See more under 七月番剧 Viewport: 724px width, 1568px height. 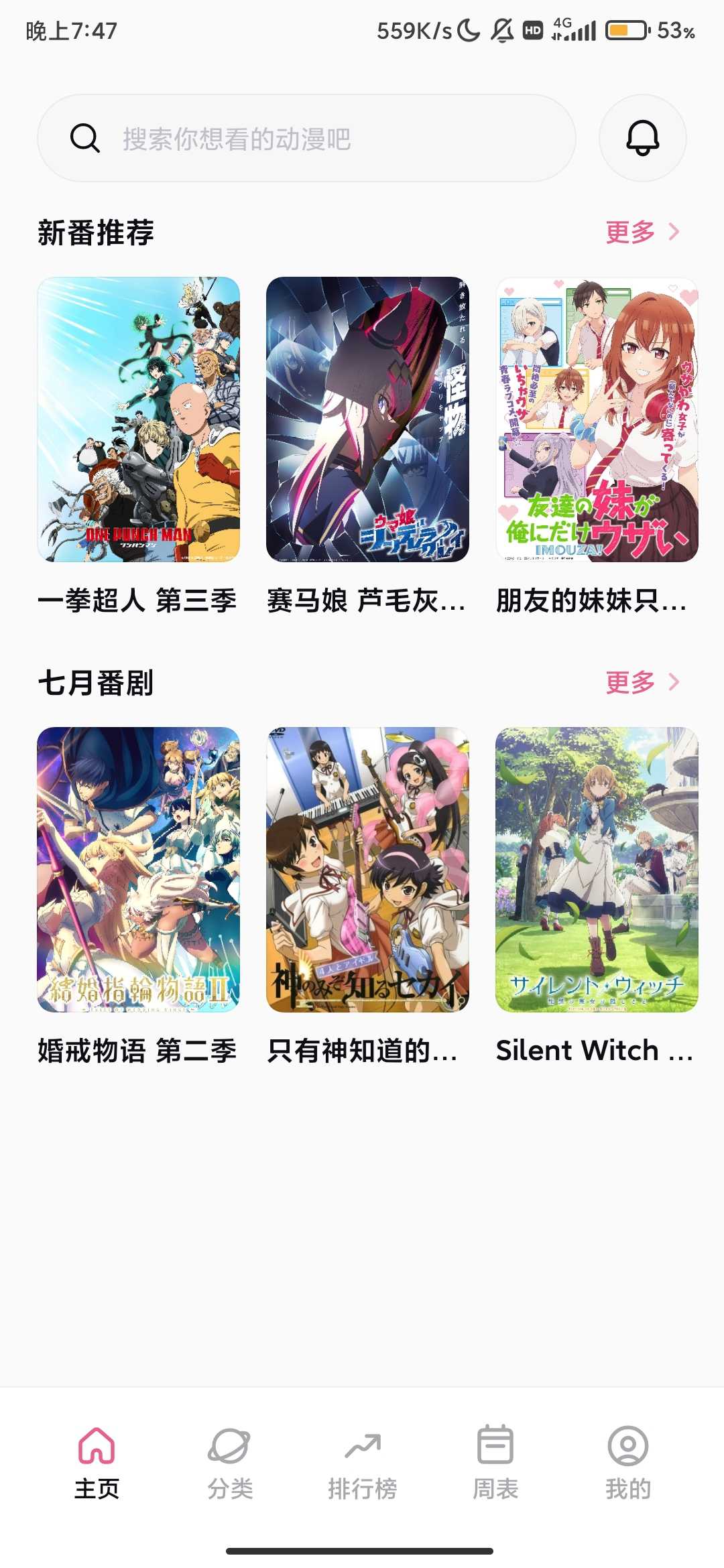642,683
